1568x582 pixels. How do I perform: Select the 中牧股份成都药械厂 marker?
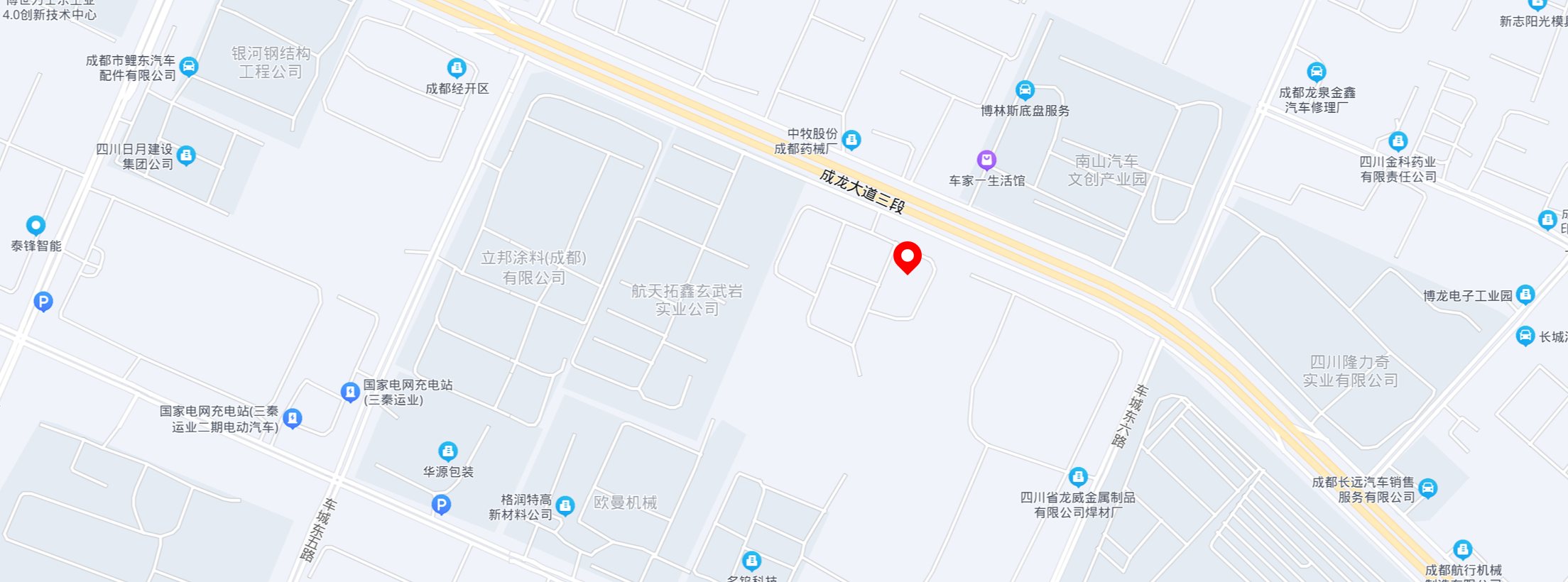click(x=851, y=140)
